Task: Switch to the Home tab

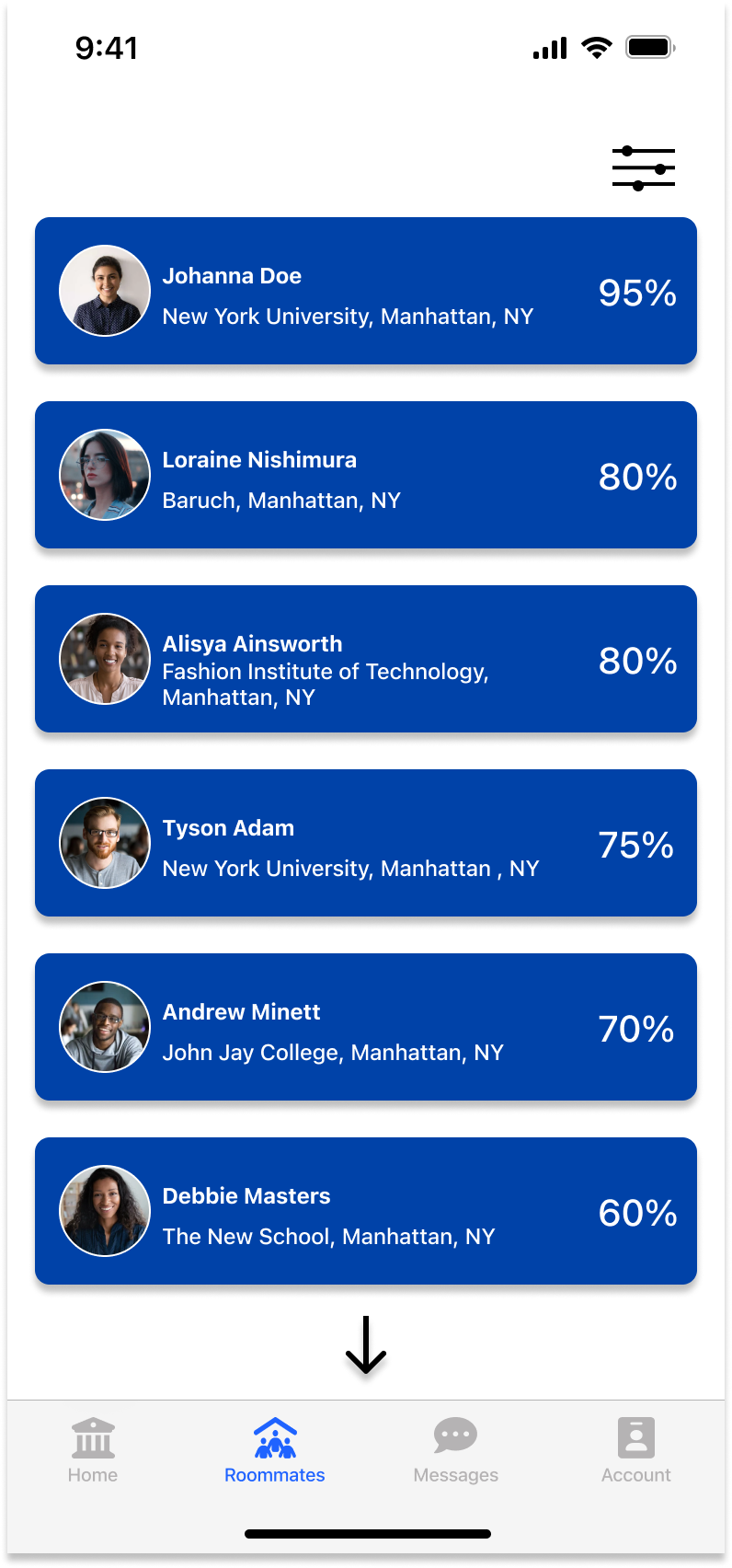Action: (x=93, y=1450)
